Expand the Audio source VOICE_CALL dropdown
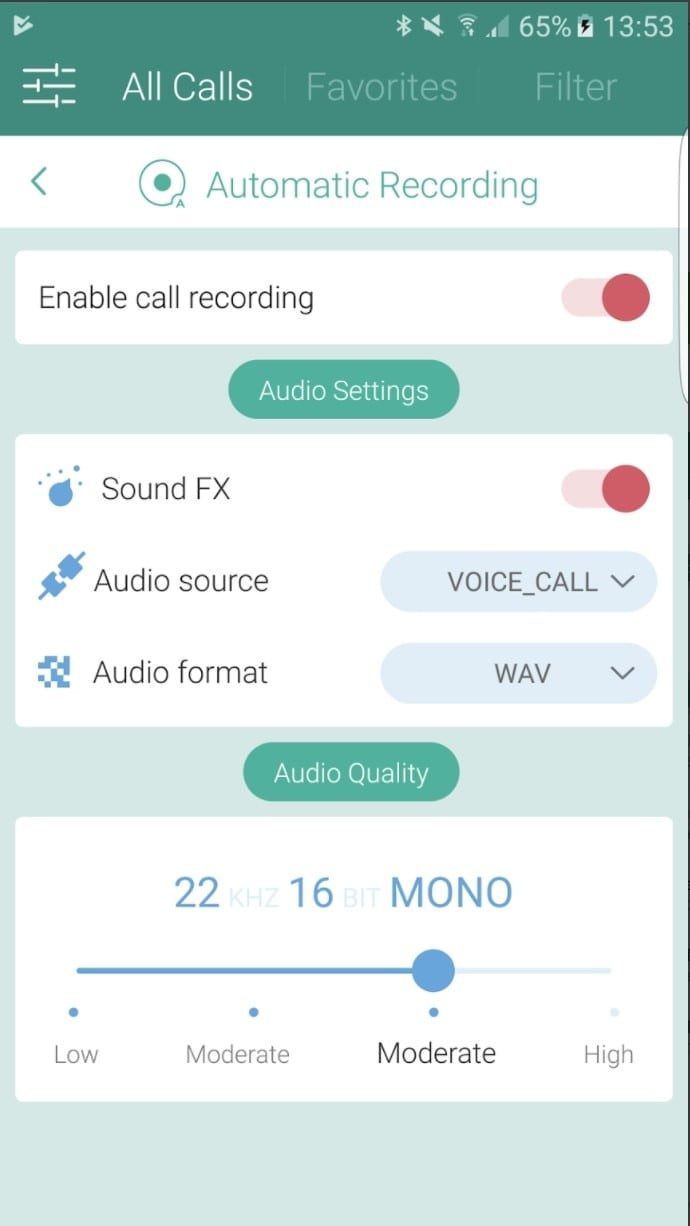 click(x=518, y=581)
